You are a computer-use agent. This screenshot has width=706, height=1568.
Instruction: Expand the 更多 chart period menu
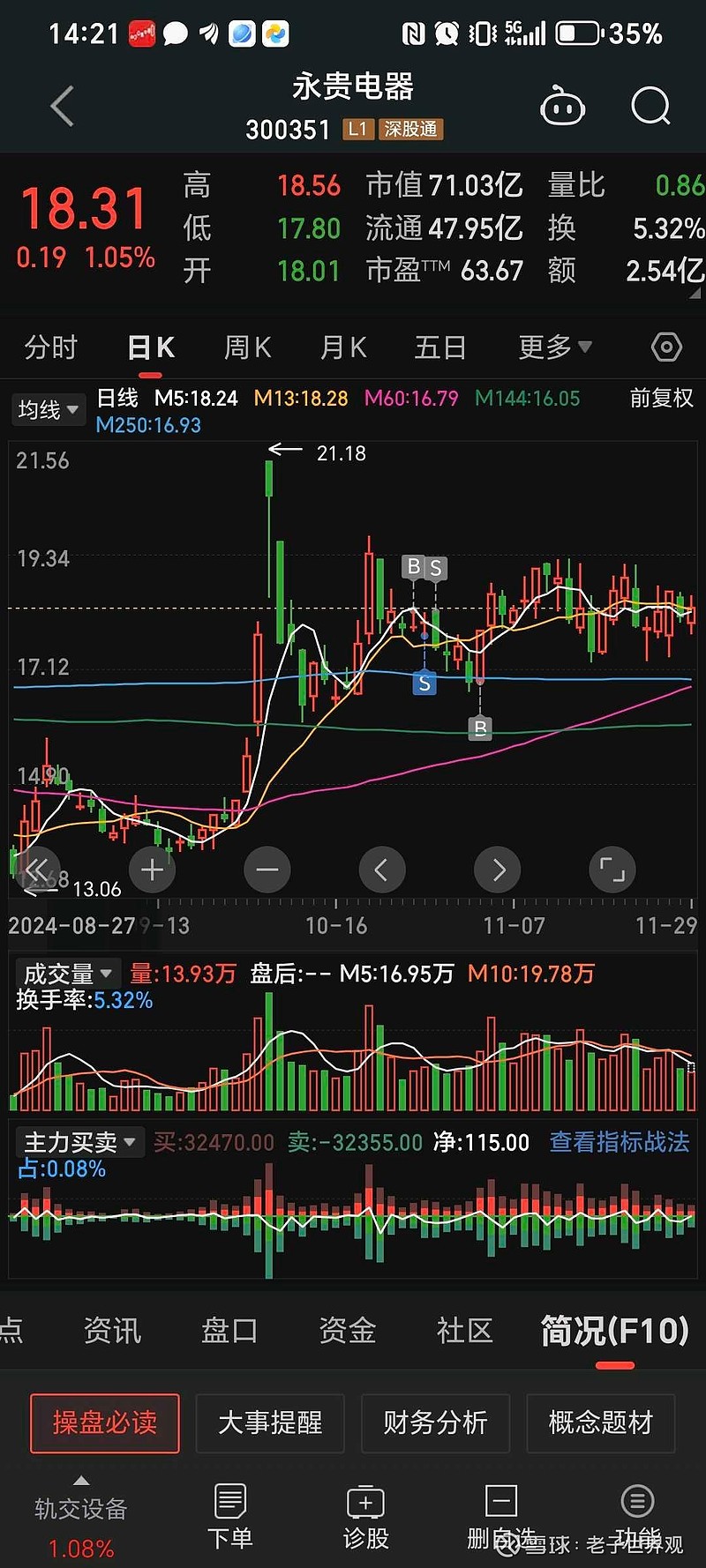coord(552,347)
